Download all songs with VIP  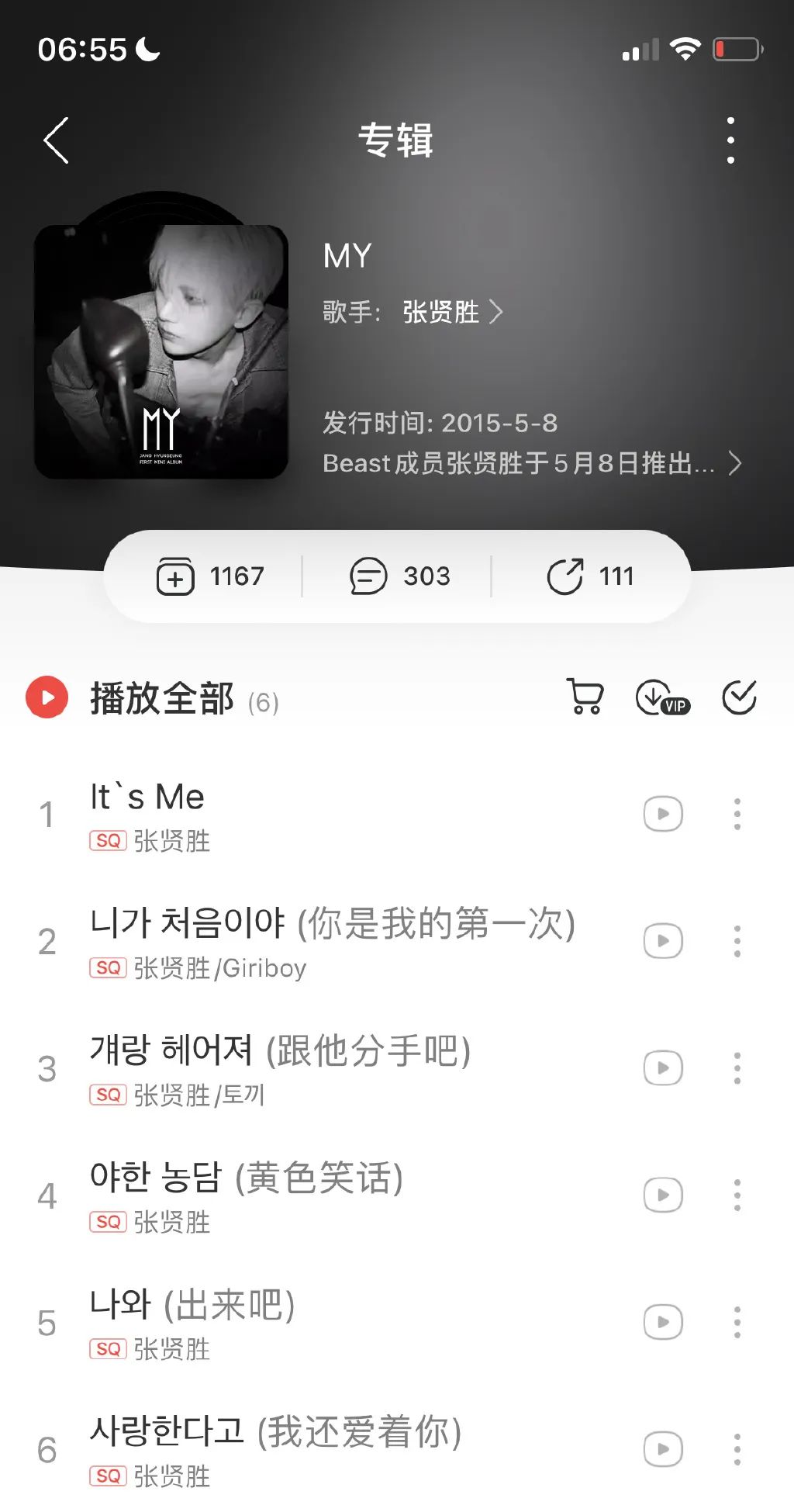(x=661, y=697)
